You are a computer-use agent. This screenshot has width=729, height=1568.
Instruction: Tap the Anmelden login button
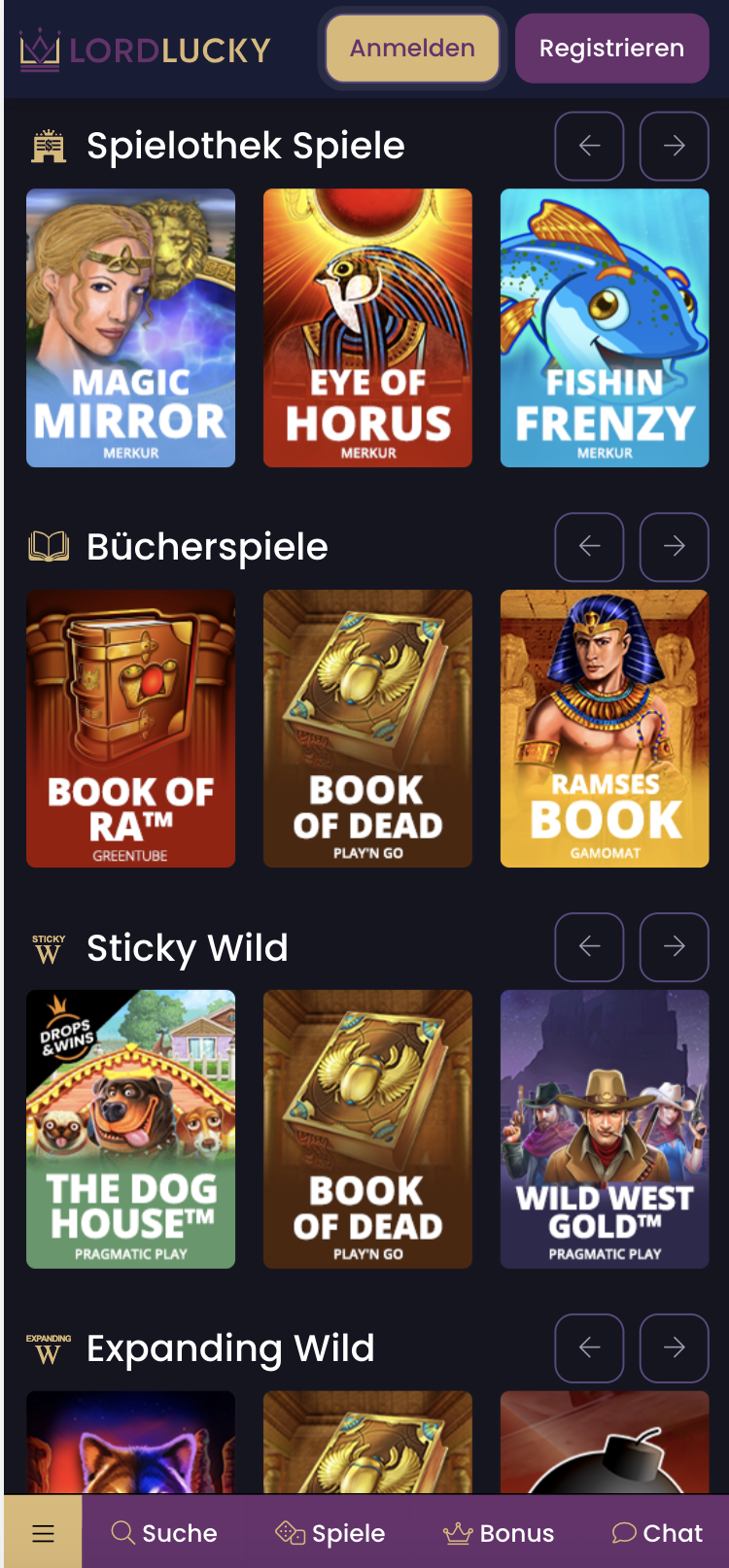pos(412,49)
